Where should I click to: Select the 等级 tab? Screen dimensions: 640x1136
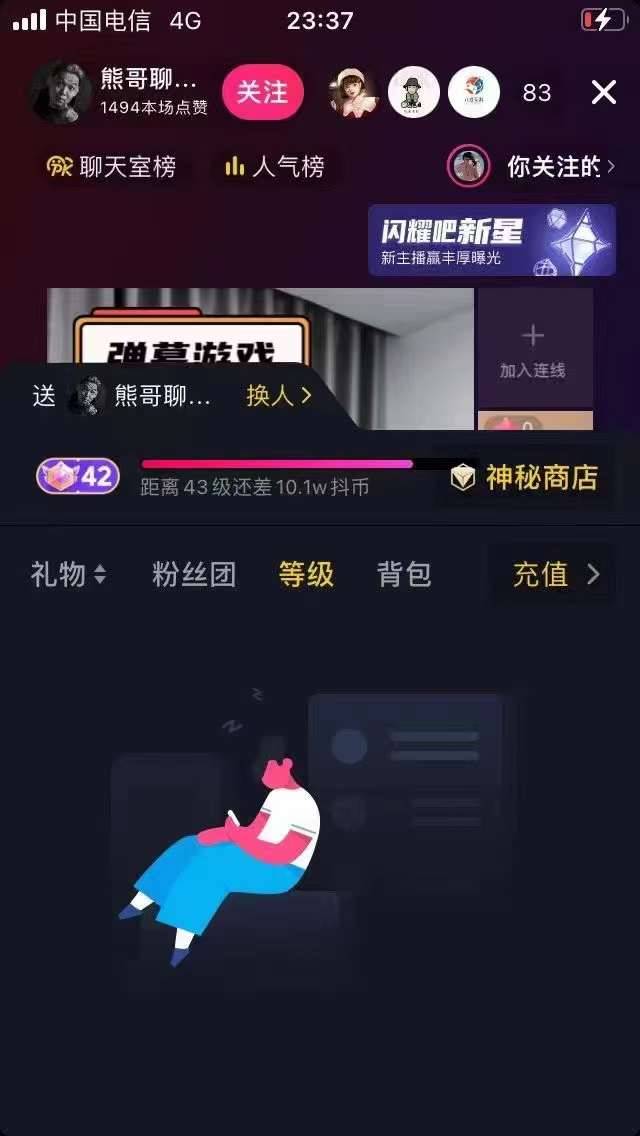306,575
